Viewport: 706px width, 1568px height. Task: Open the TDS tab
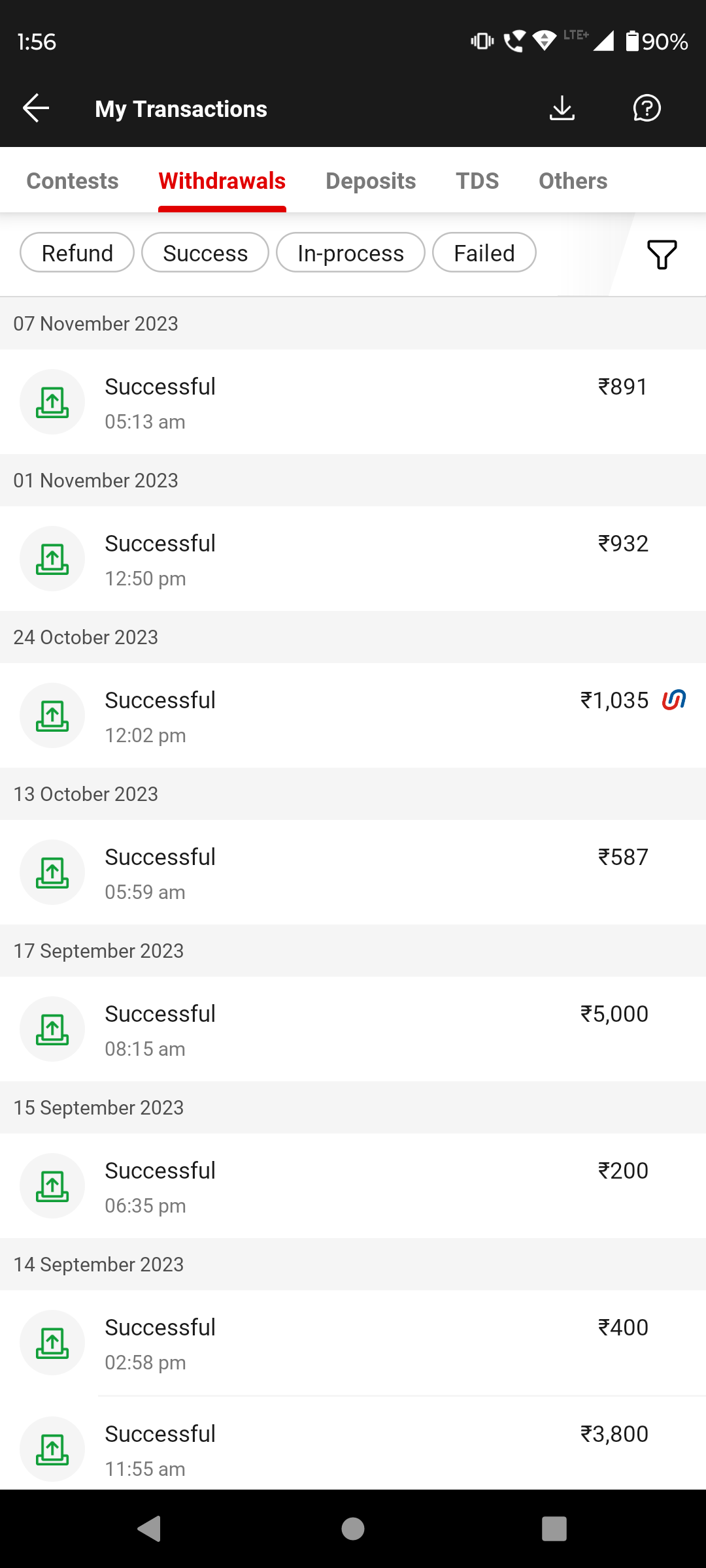pos(477,181)
